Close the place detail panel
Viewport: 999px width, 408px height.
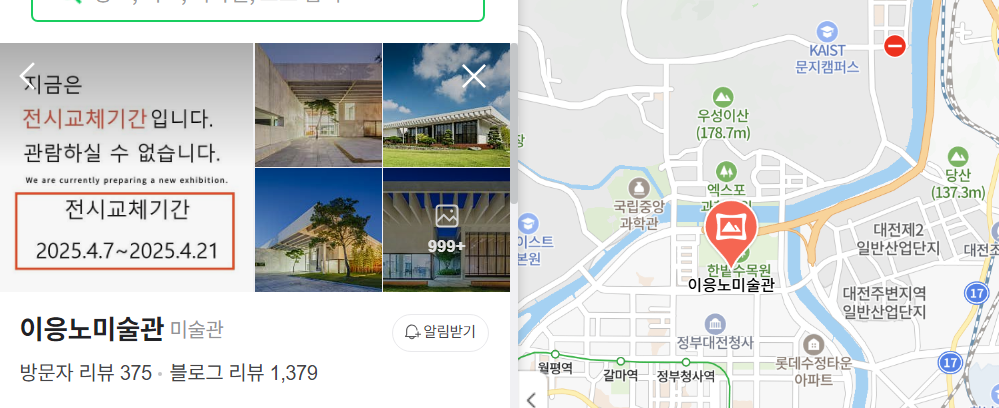click(474, 76)
